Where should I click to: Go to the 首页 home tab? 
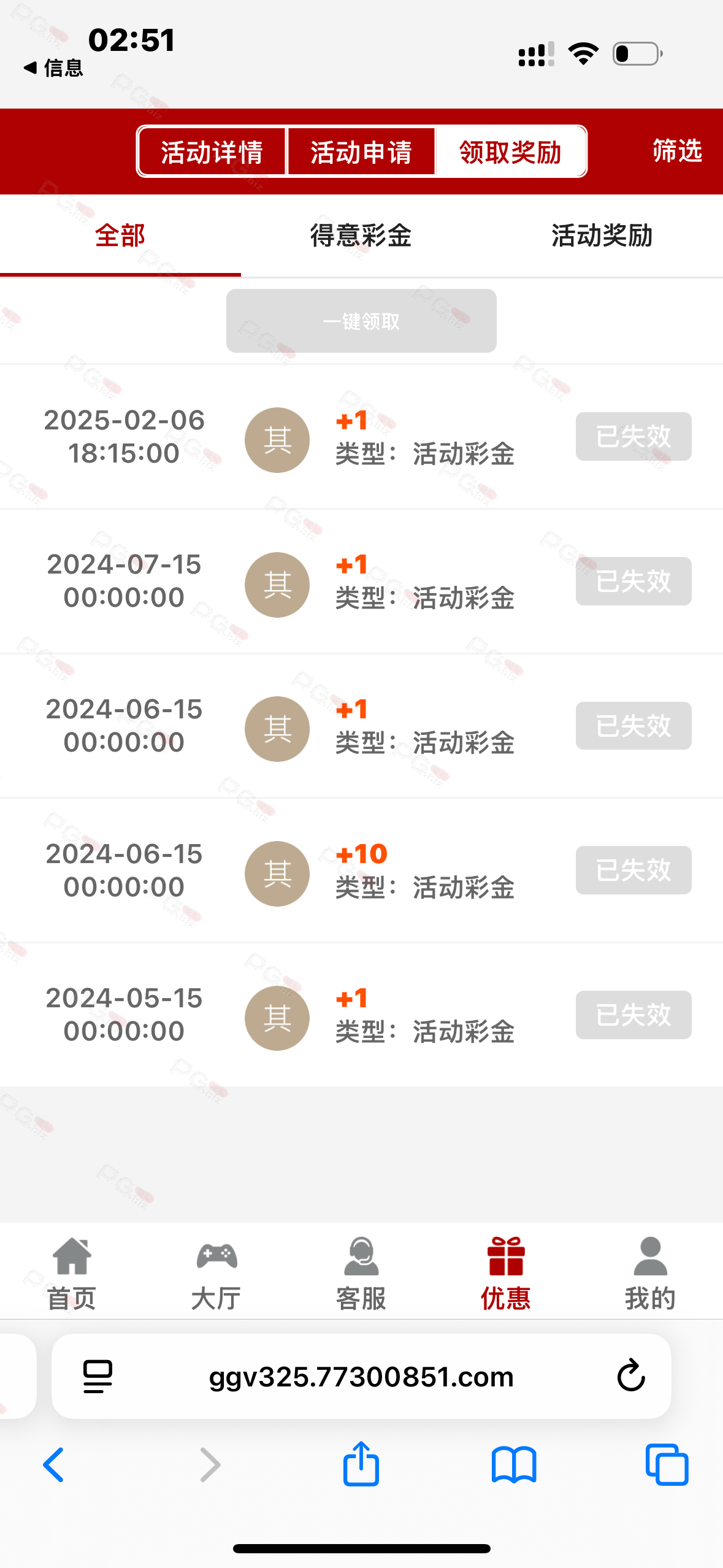coord(72,1274)
